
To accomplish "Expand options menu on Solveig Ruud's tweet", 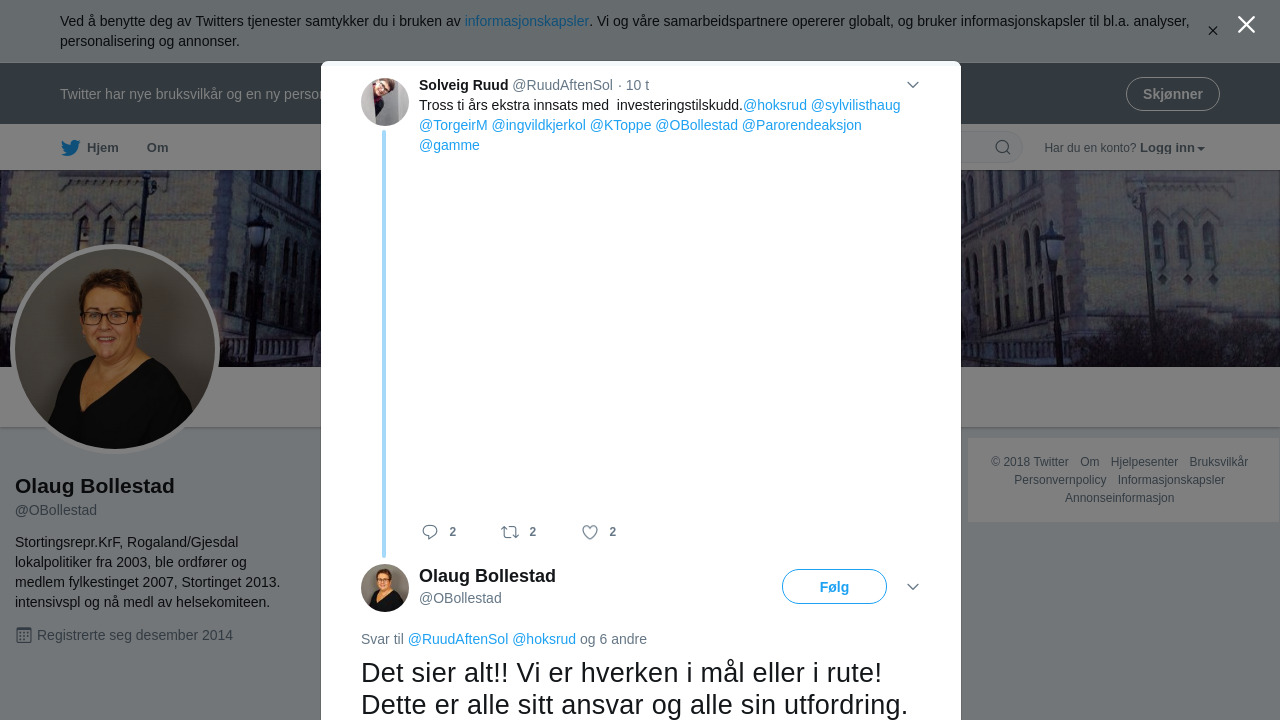I will 912,85.
